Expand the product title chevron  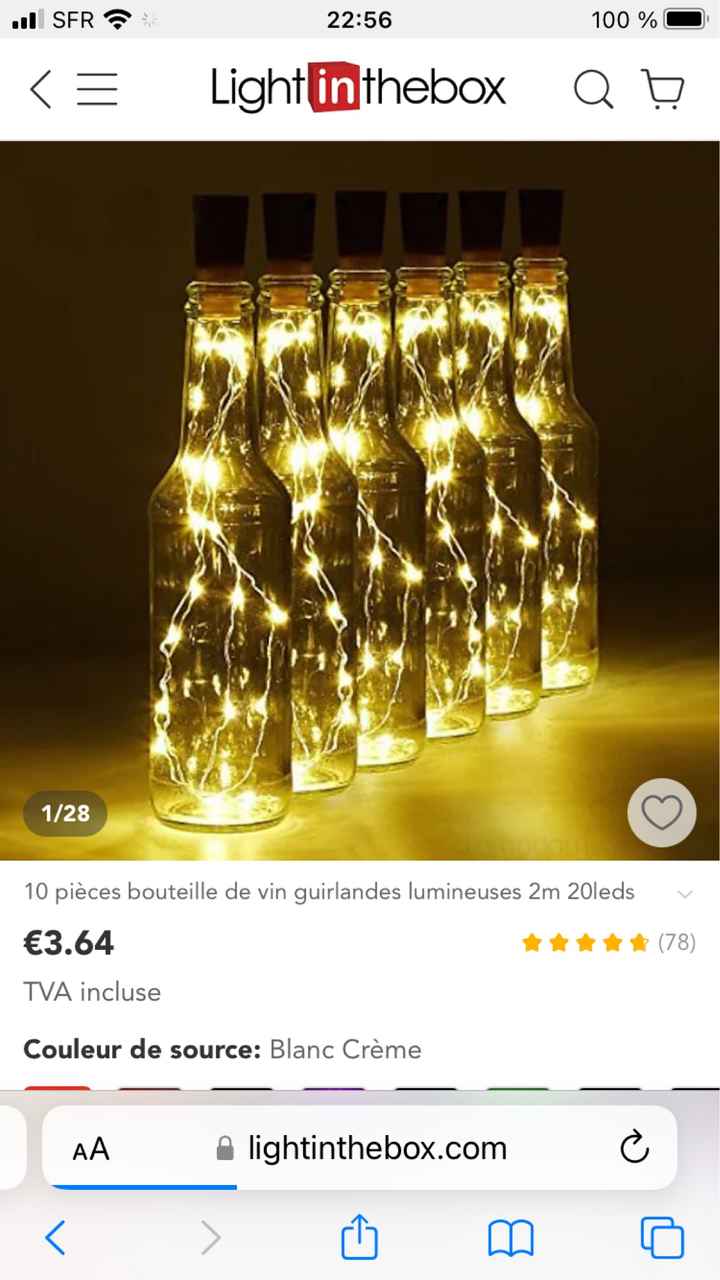[685, 893]
